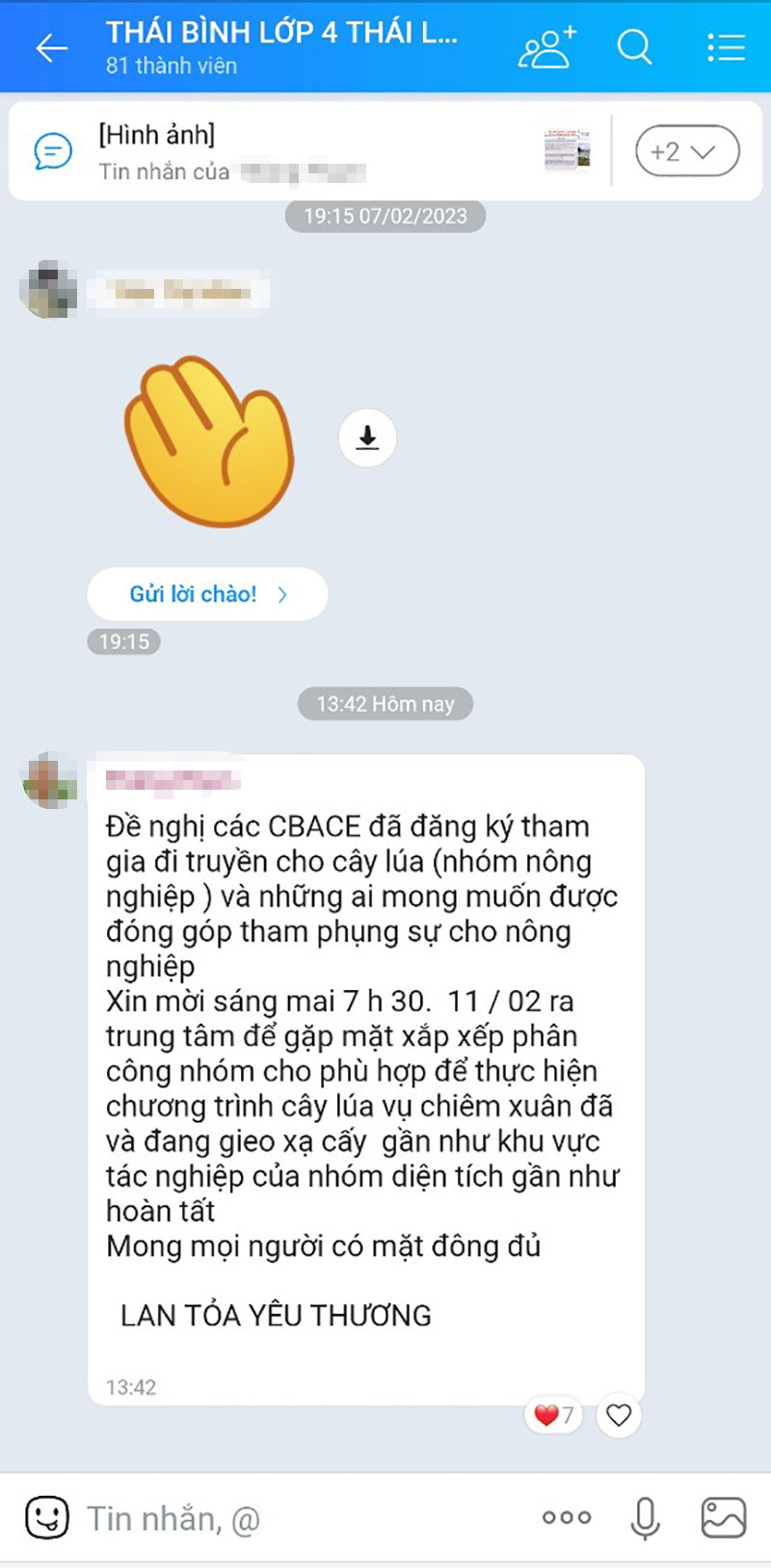View the 7 heart reactions
The height and width of the screenshot is (1568, 771).
(x=554, y=1415)
